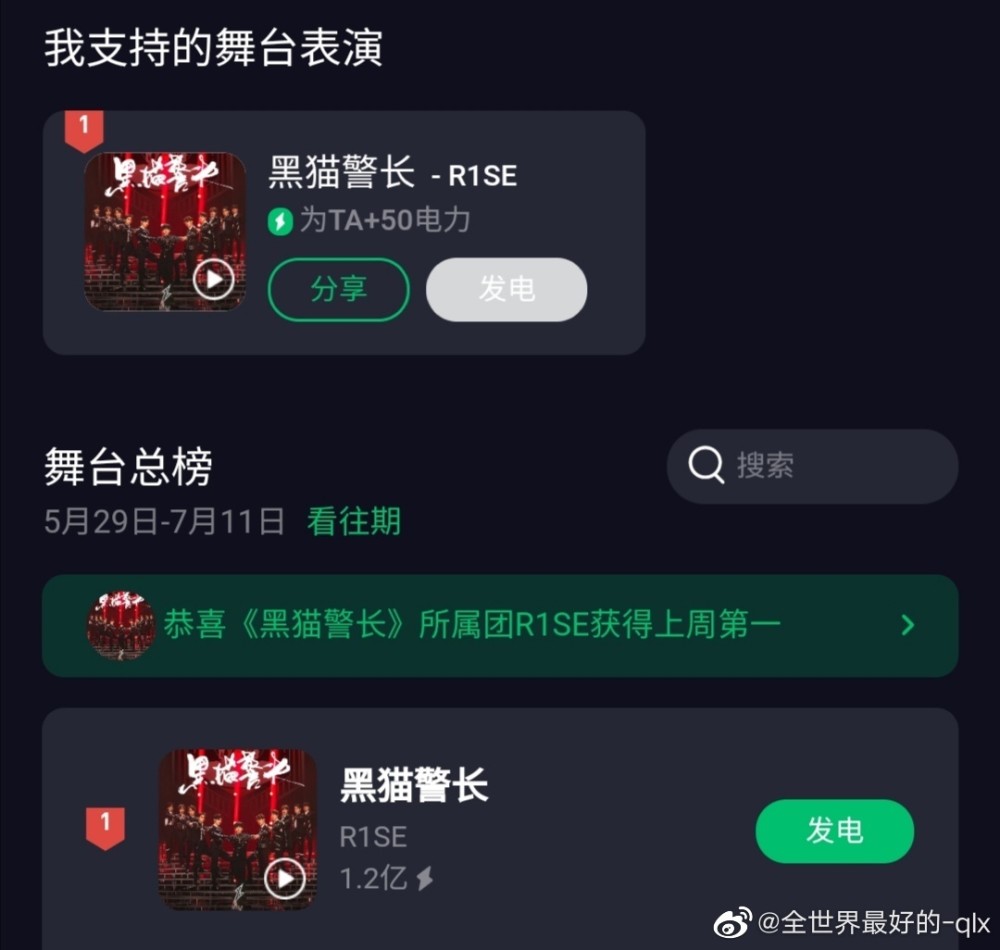Open the 恭喜《黑猫警长》上周第一 banner

(x=500, y=626)
